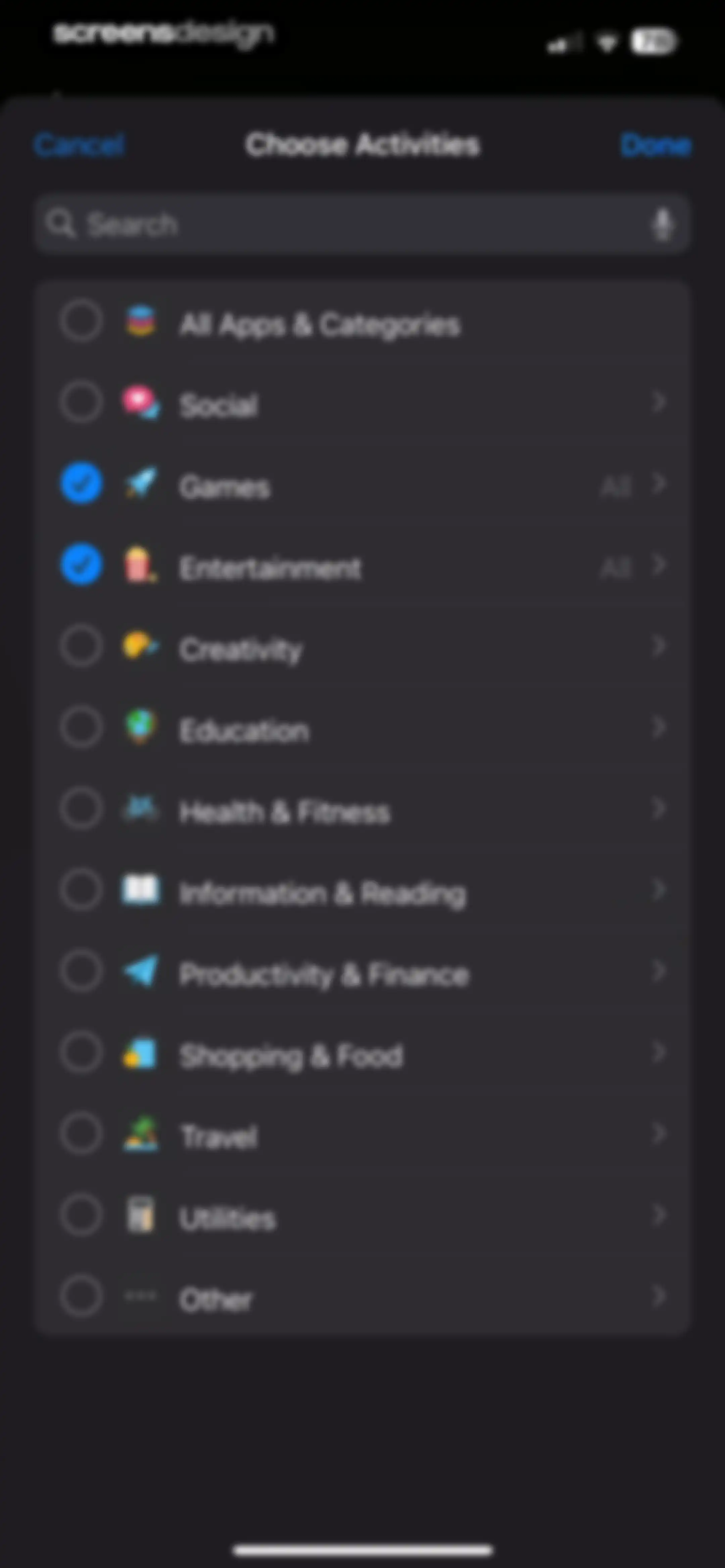Open the search field

(361, 224)
